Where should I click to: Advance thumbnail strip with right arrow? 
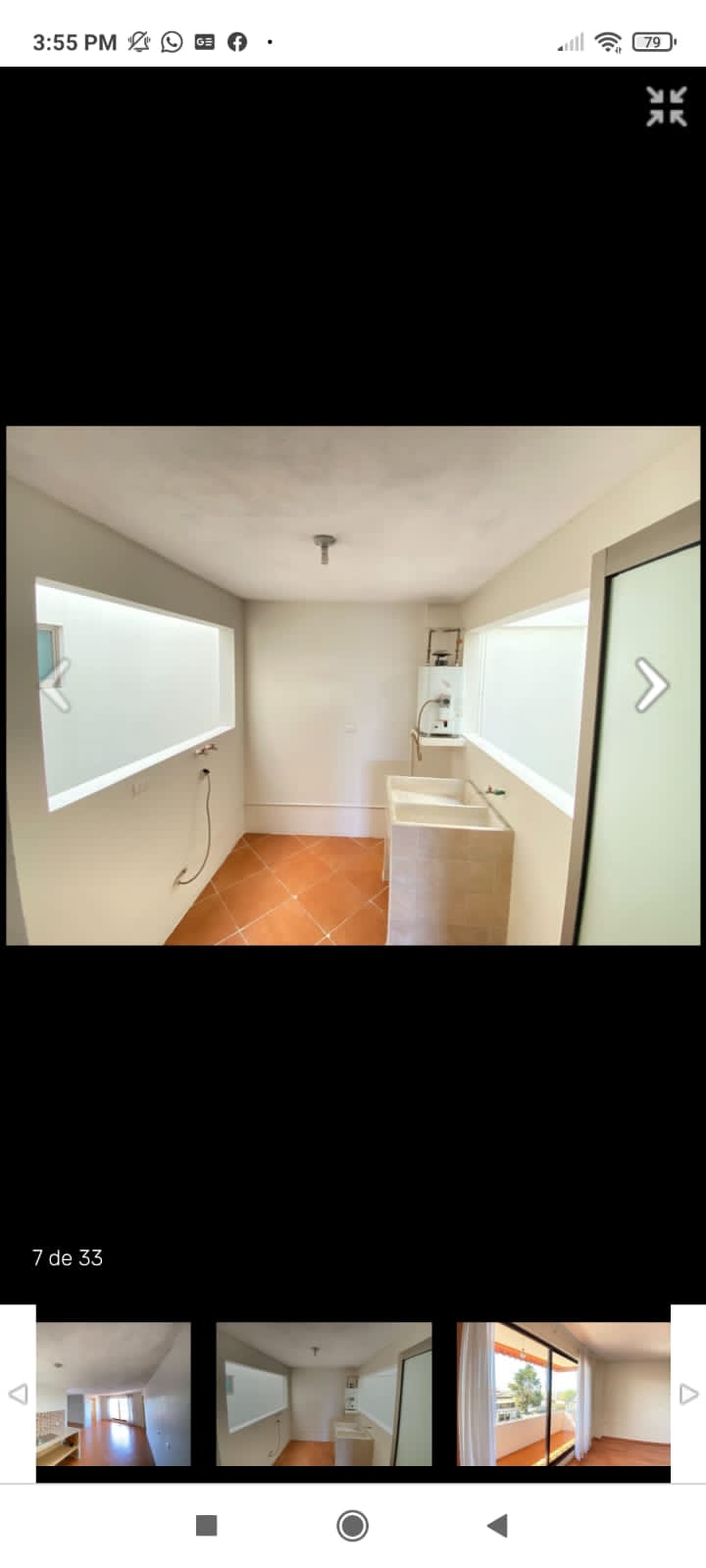tap(688, 1394)
